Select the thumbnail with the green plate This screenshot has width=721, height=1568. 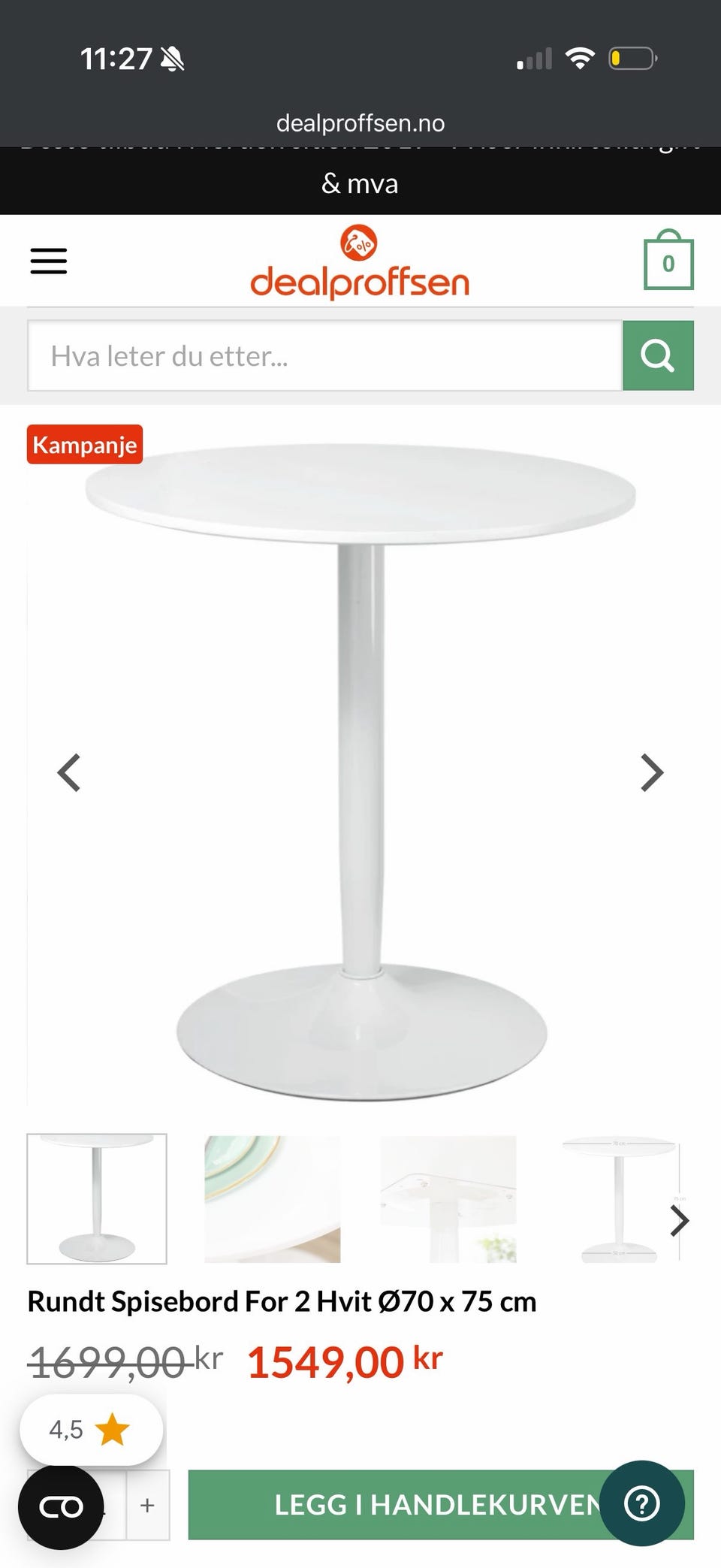pos(273,1199)
